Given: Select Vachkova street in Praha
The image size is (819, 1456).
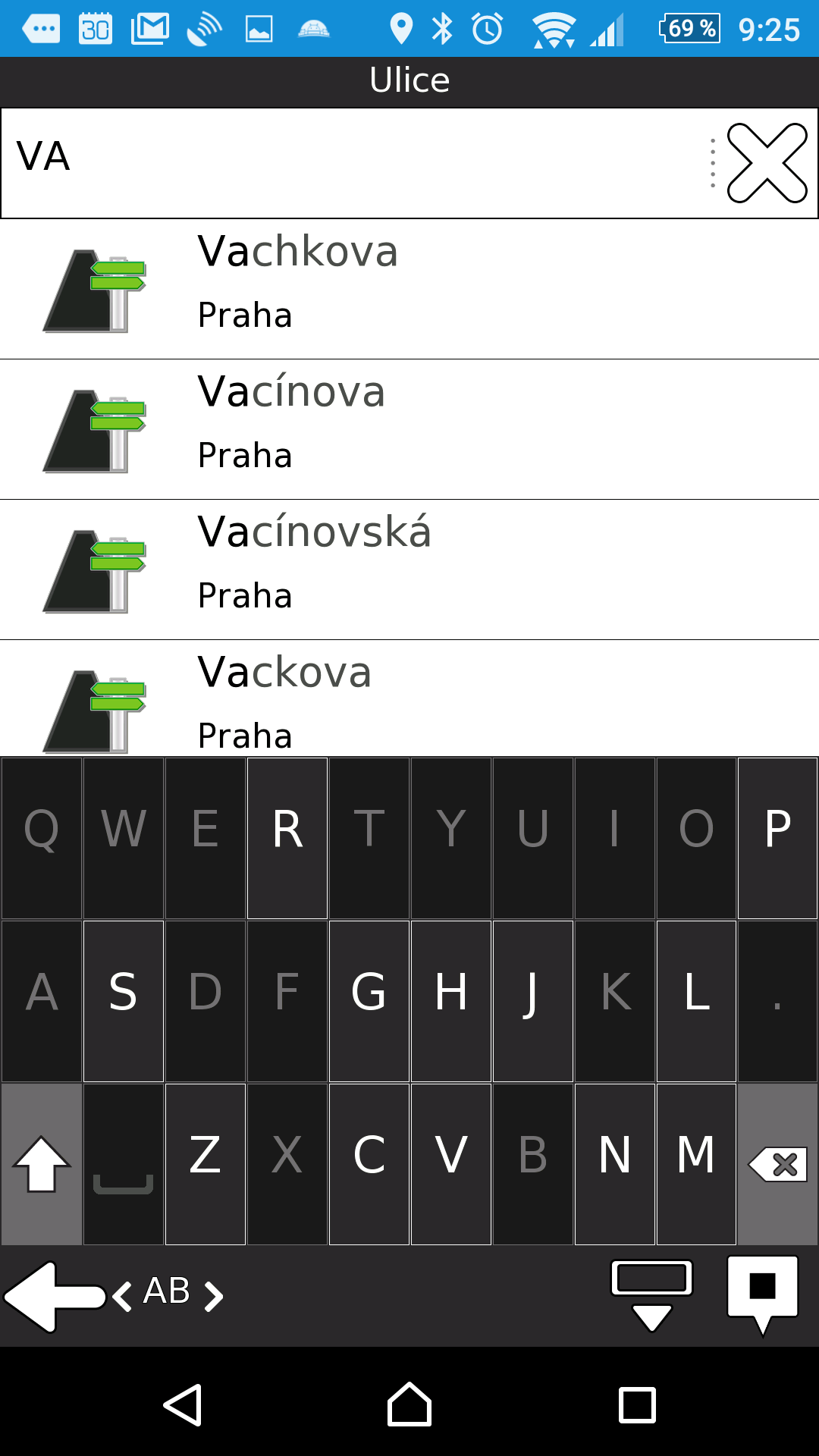Looking at the screenshot, I should point(409,289).
